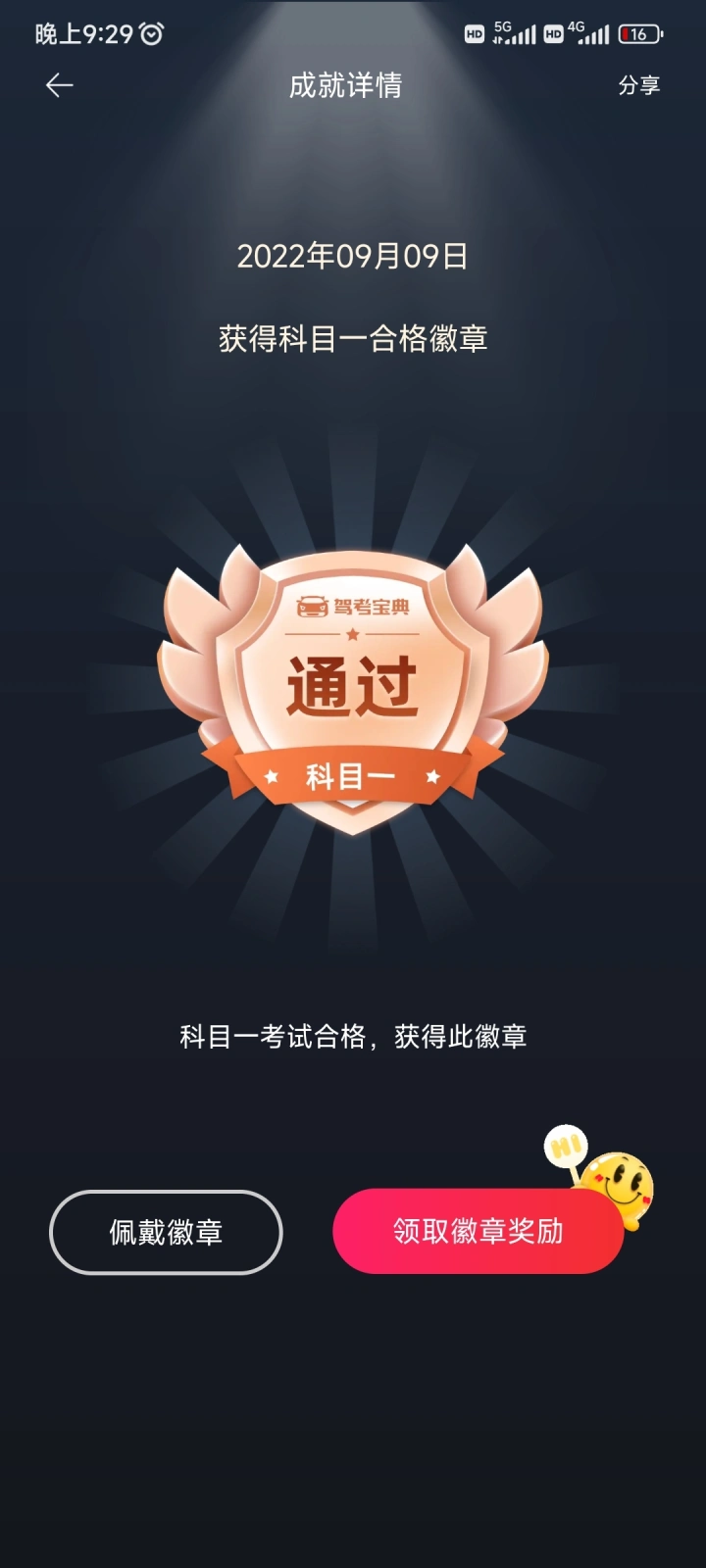Screen dimensions: 706x1568
Task: Go back using the arrow icon
Action: tap(60, 86)
